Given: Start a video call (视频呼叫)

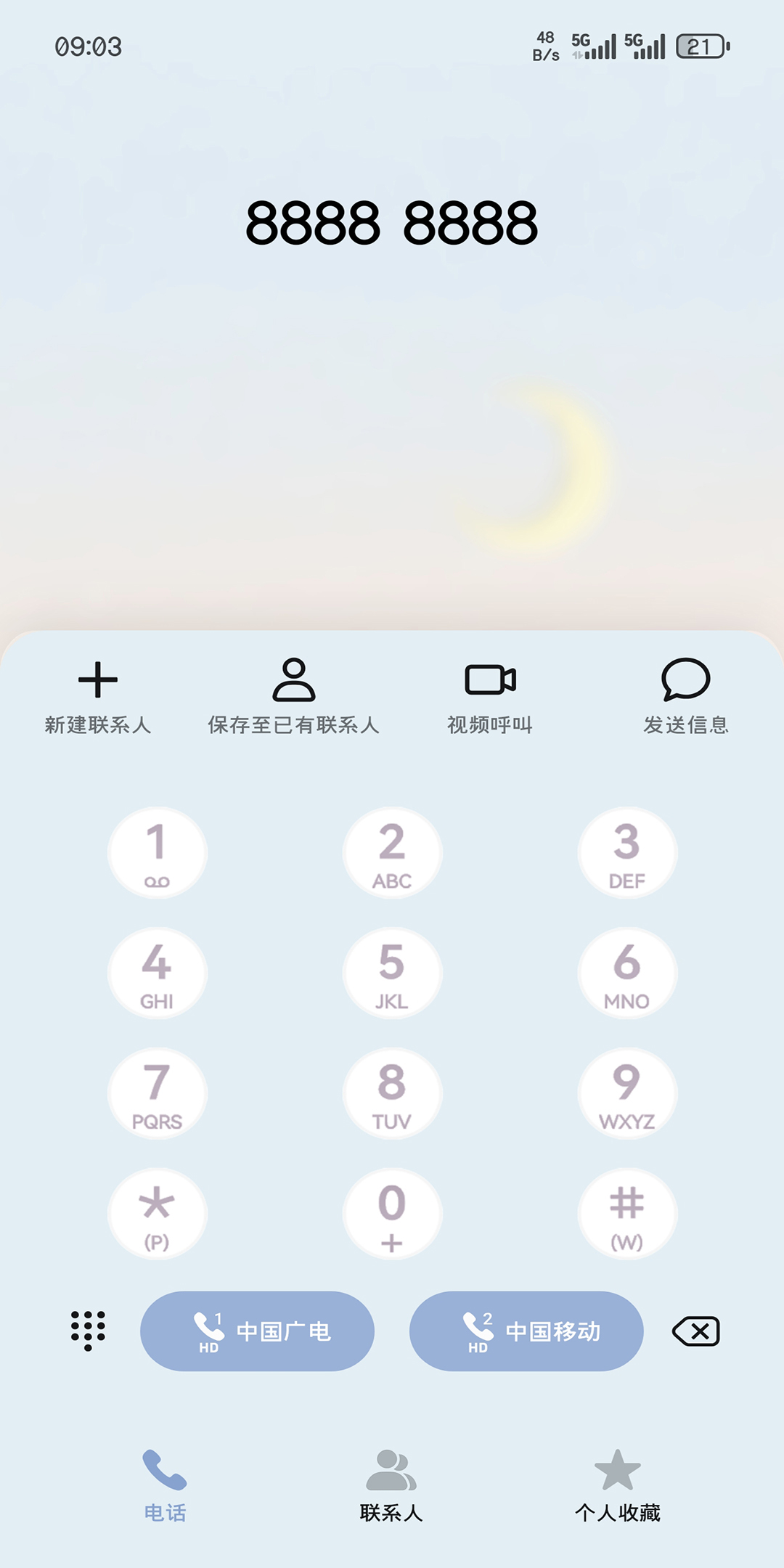Looking at the screenshot, I should [x=490, y=695].
